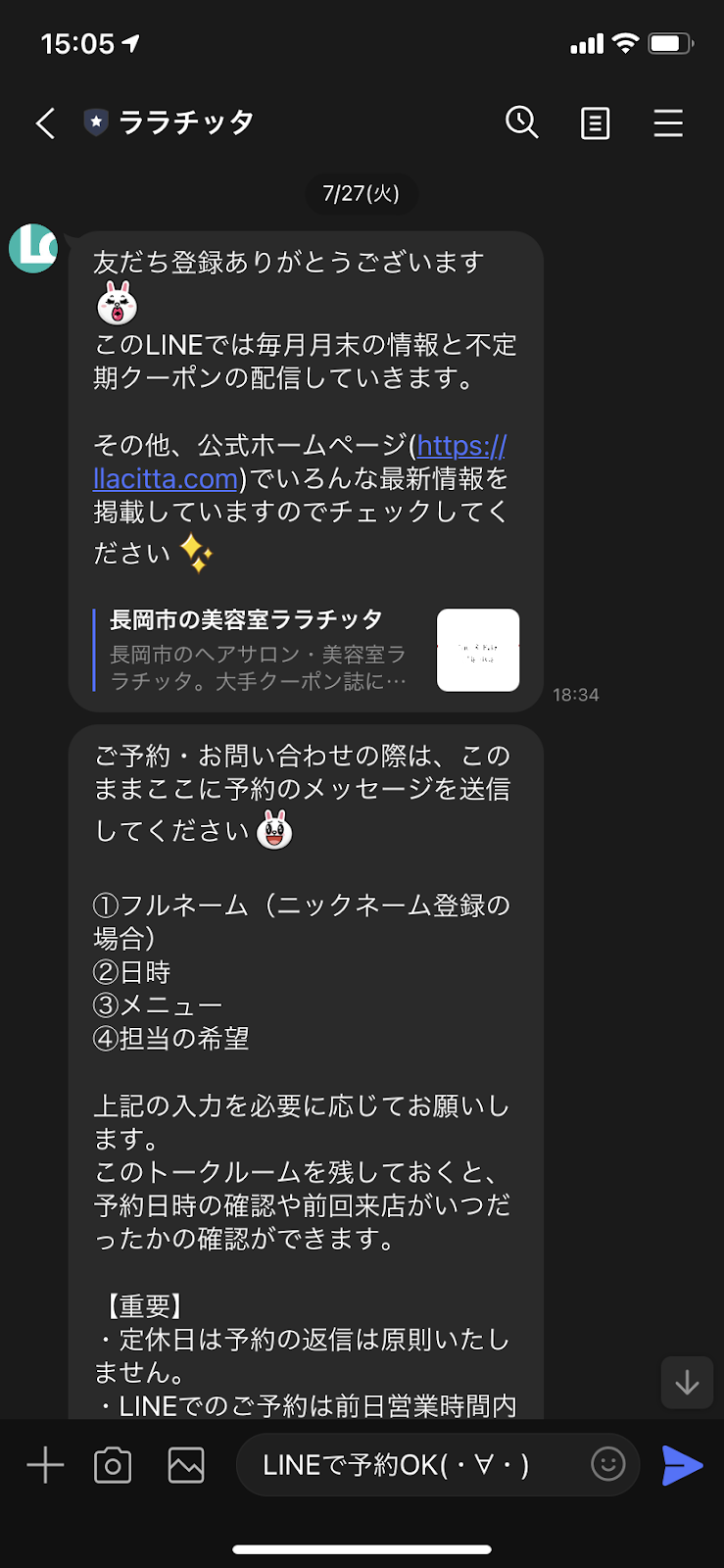Open the llacitta.com homepage link
The height and width of the screenshot is (1568, 724).
166,478
